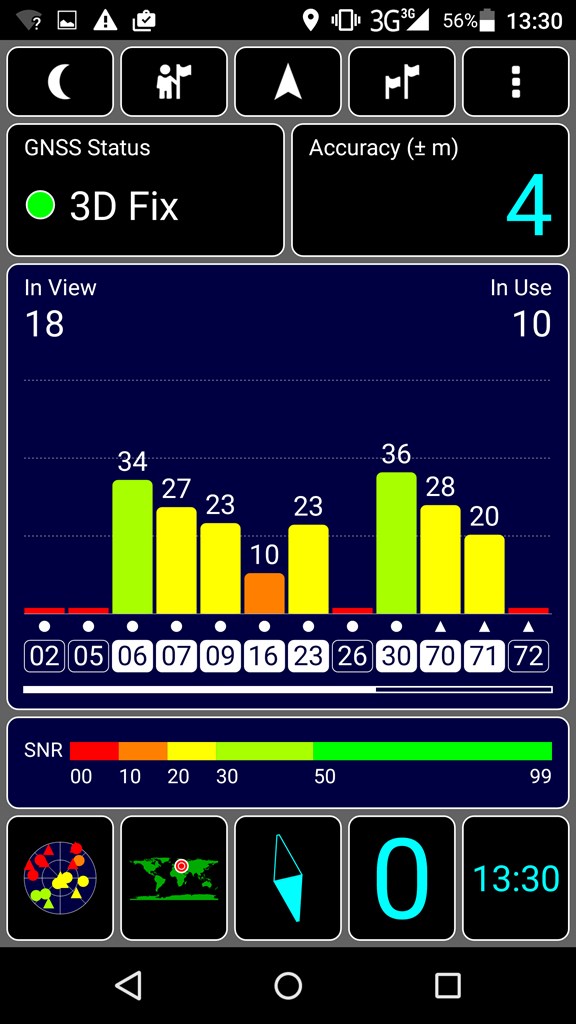
Task: Open the 13:30 time tile
Action: (x=515, y=878)
